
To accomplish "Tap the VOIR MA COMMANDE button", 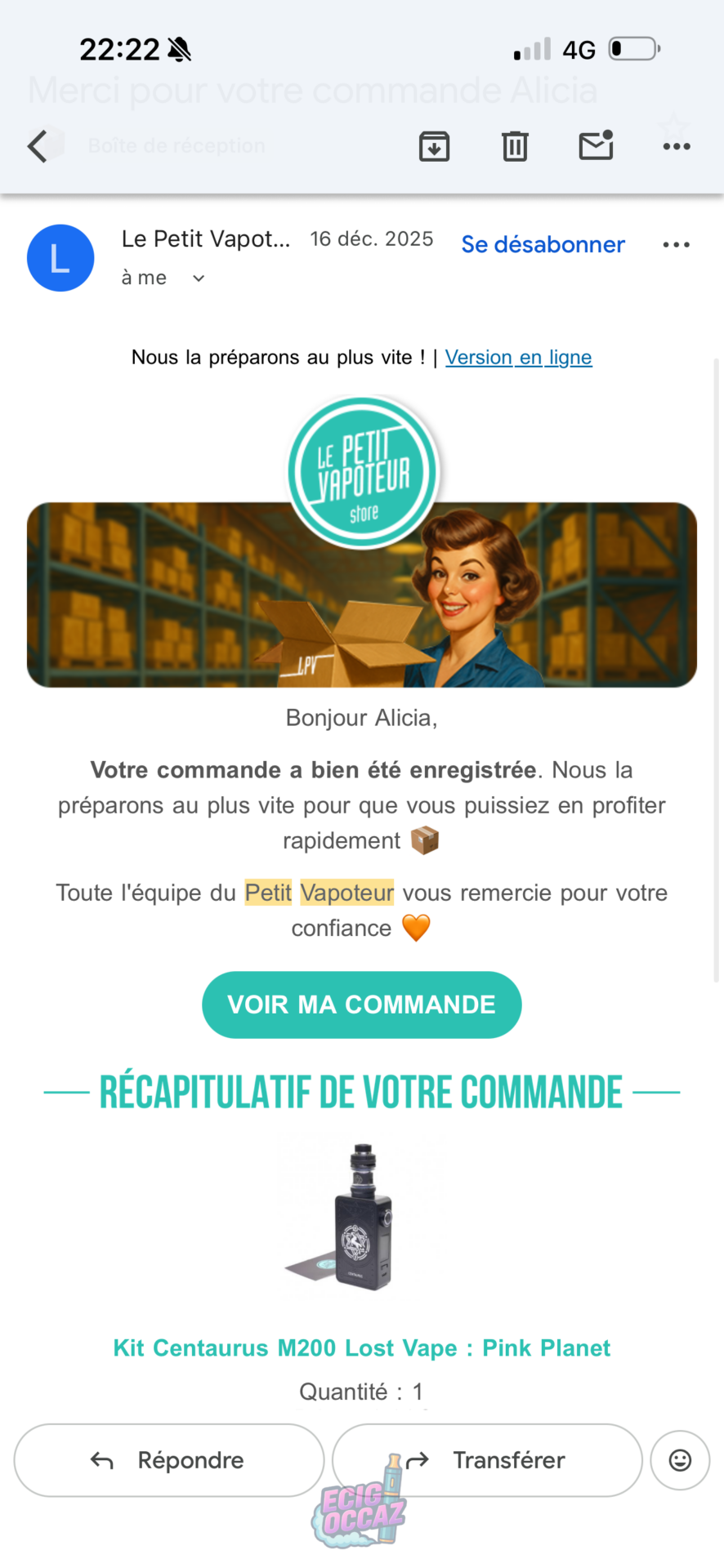I will [361, 1004].
